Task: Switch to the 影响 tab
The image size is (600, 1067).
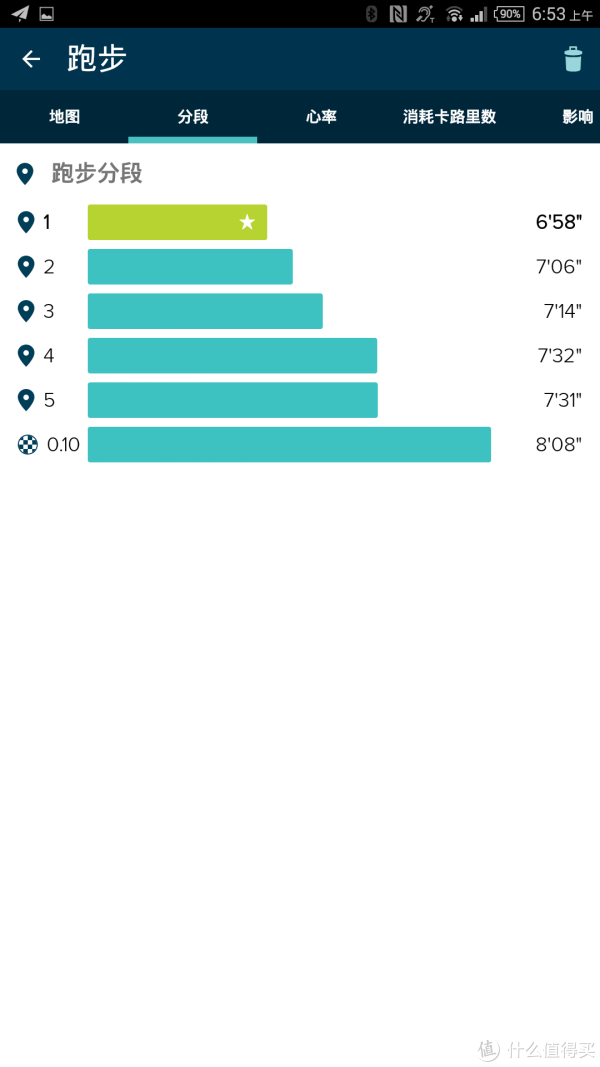Action: (577, 117)
